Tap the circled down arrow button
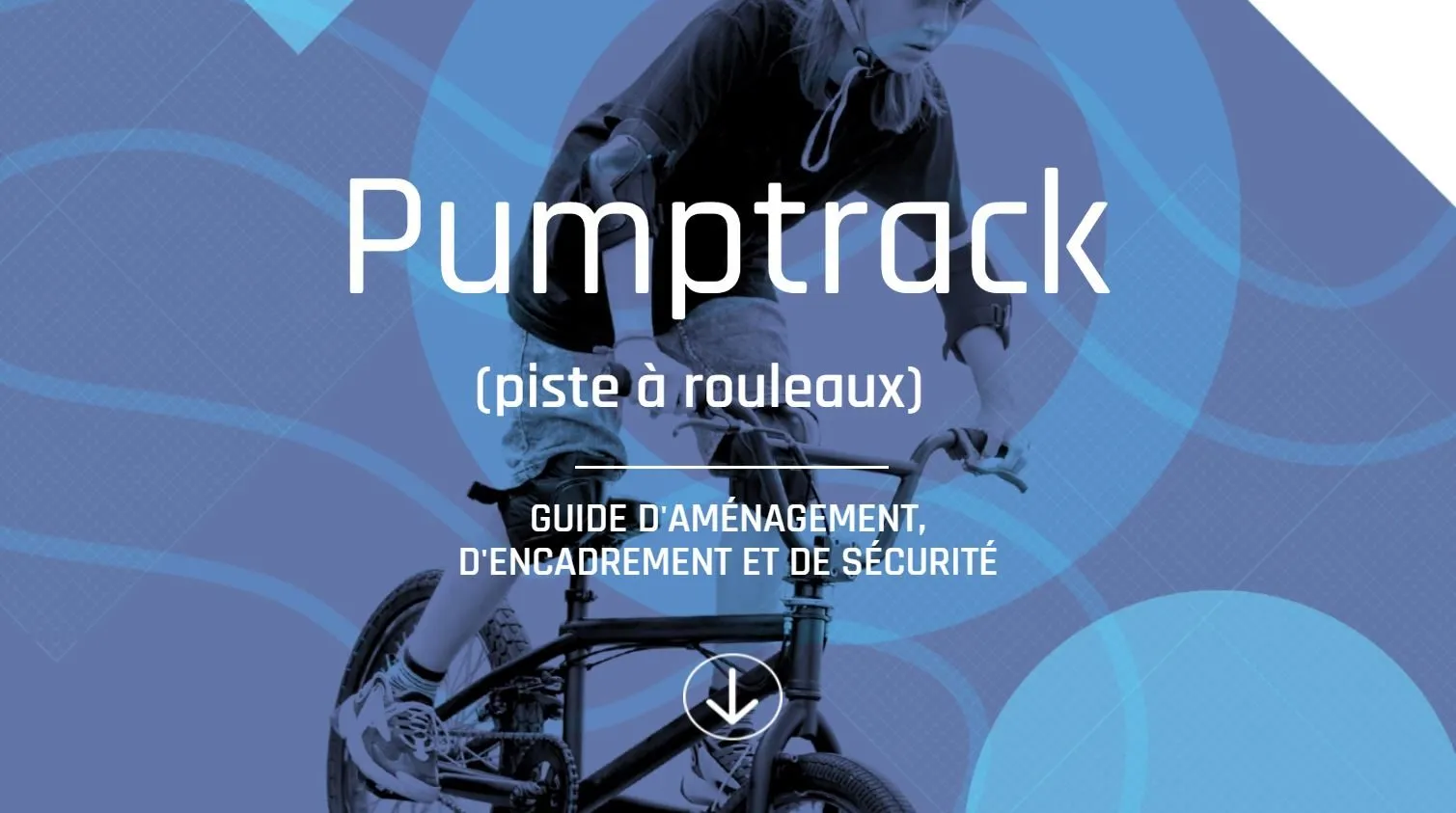 click(x=731, y=697)
